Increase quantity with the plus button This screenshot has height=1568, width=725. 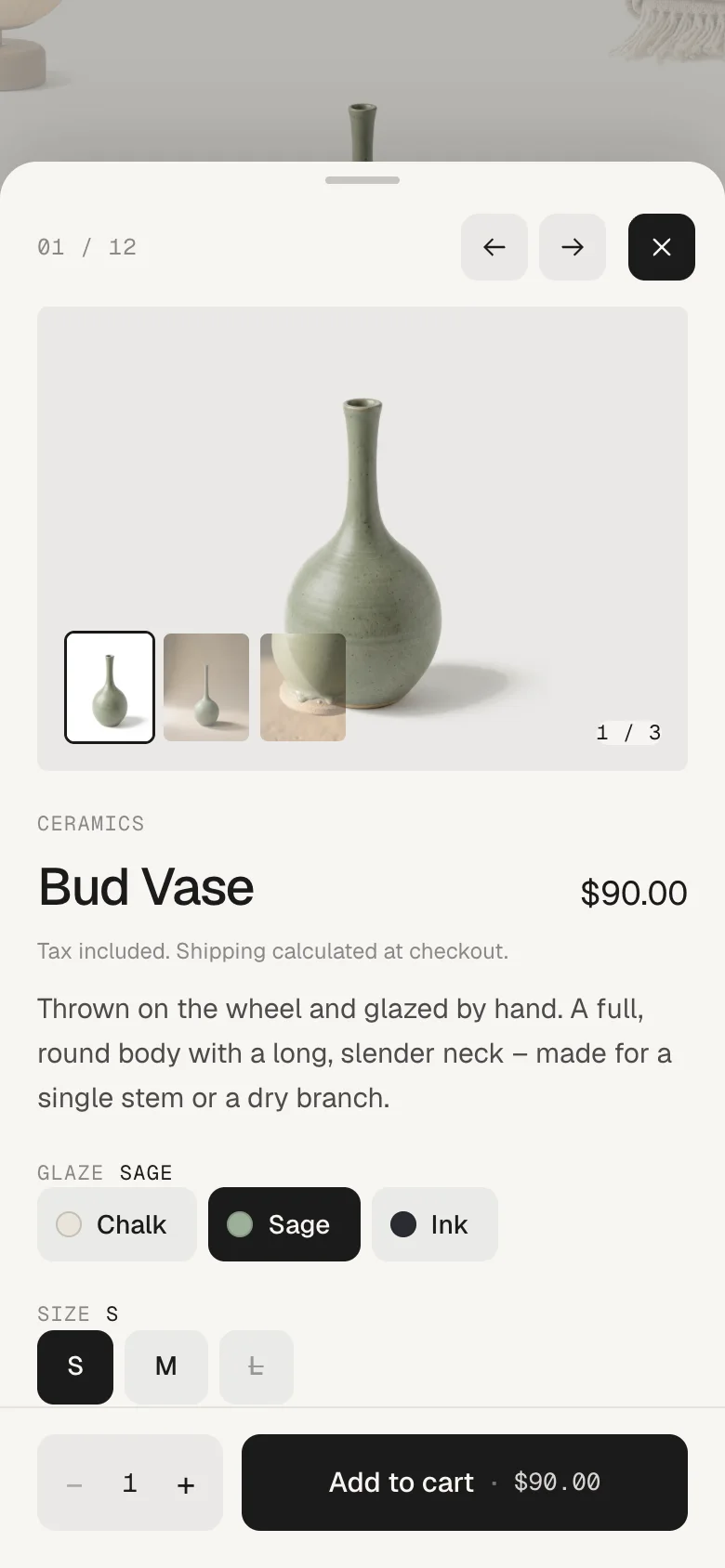pyautogui.click(x=186, y=1483)
